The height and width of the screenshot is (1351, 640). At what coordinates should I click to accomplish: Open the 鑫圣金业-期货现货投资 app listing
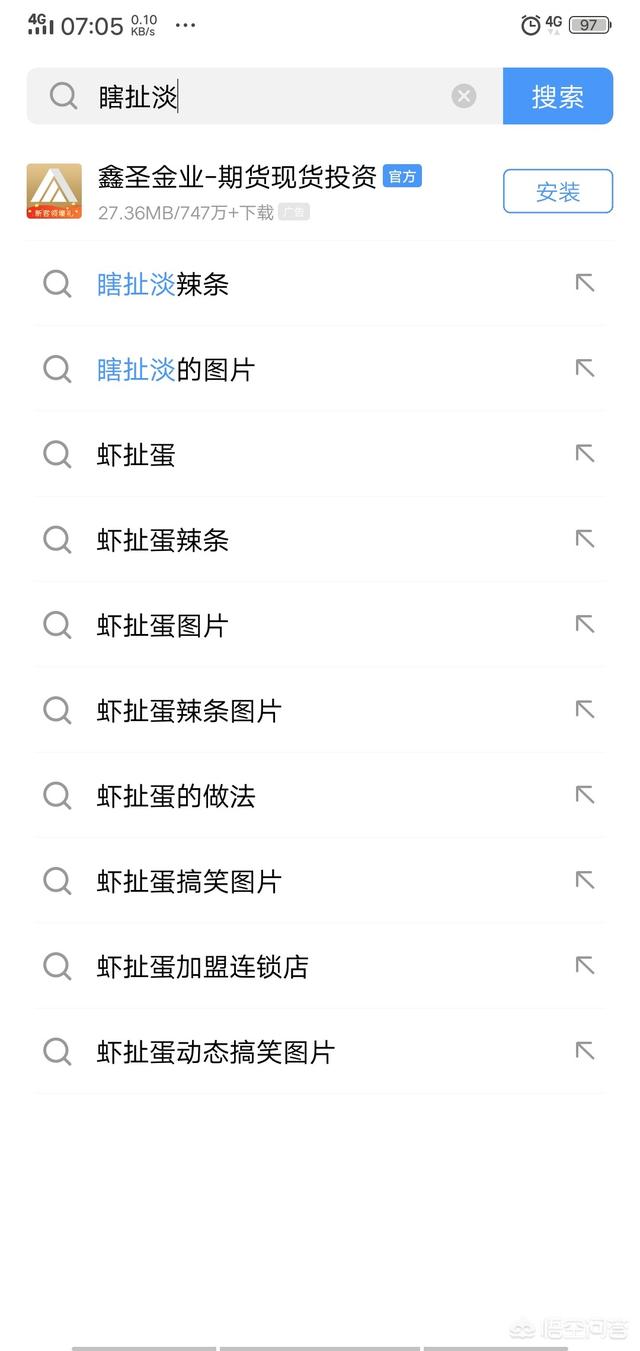tap(237, 178)
